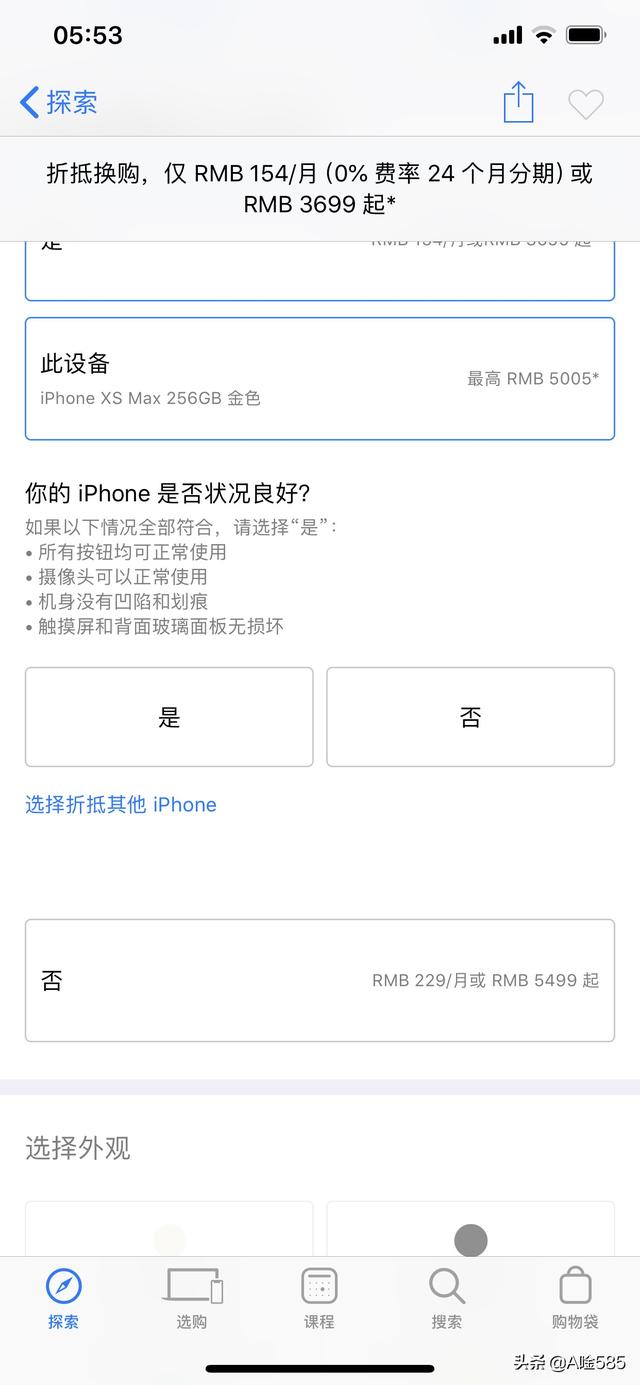The height and width of the screenshot is (1385, 640).
Task: Go to the 搜索 tab
Action: click(x=447, y=1298)
